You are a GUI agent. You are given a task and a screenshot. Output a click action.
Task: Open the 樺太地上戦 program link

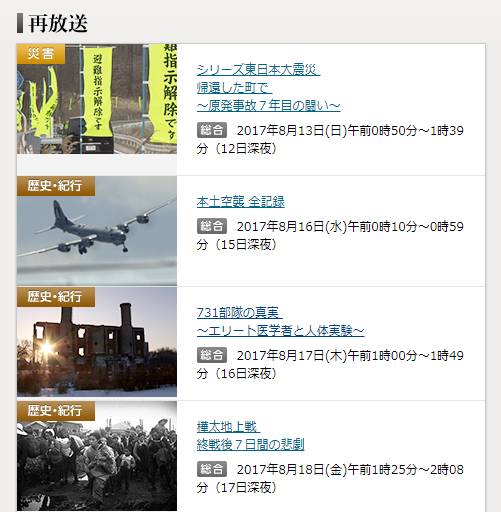click(250, 435)
